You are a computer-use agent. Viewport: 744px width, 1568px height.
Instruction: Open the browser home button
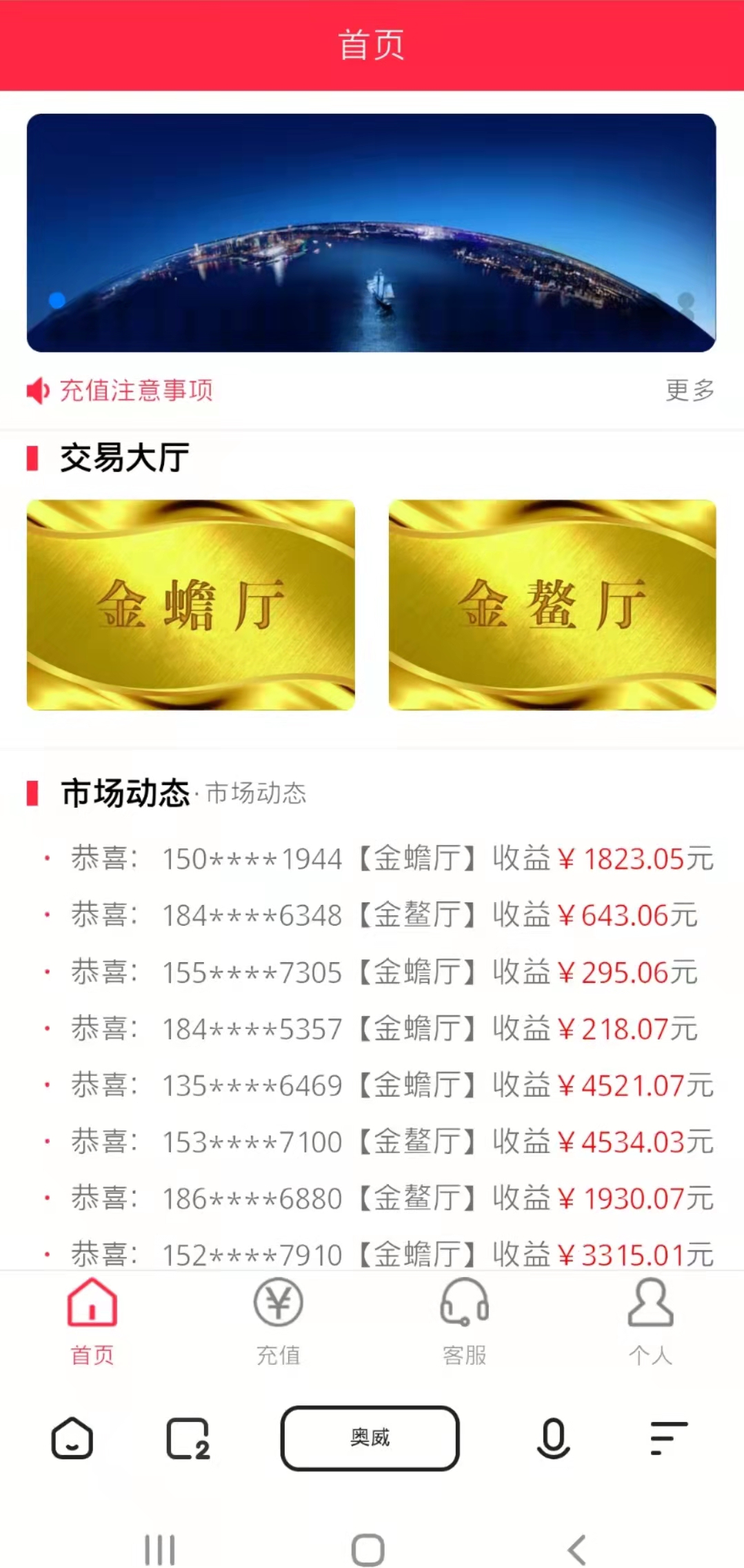(x=72, y=1438)
